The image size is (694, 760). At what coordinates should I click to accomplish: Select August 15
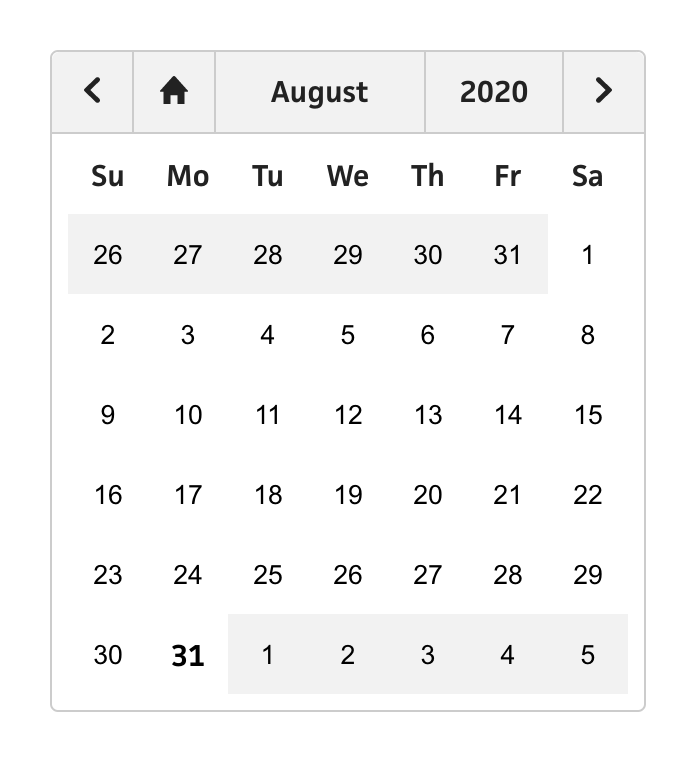coord(588,415)
